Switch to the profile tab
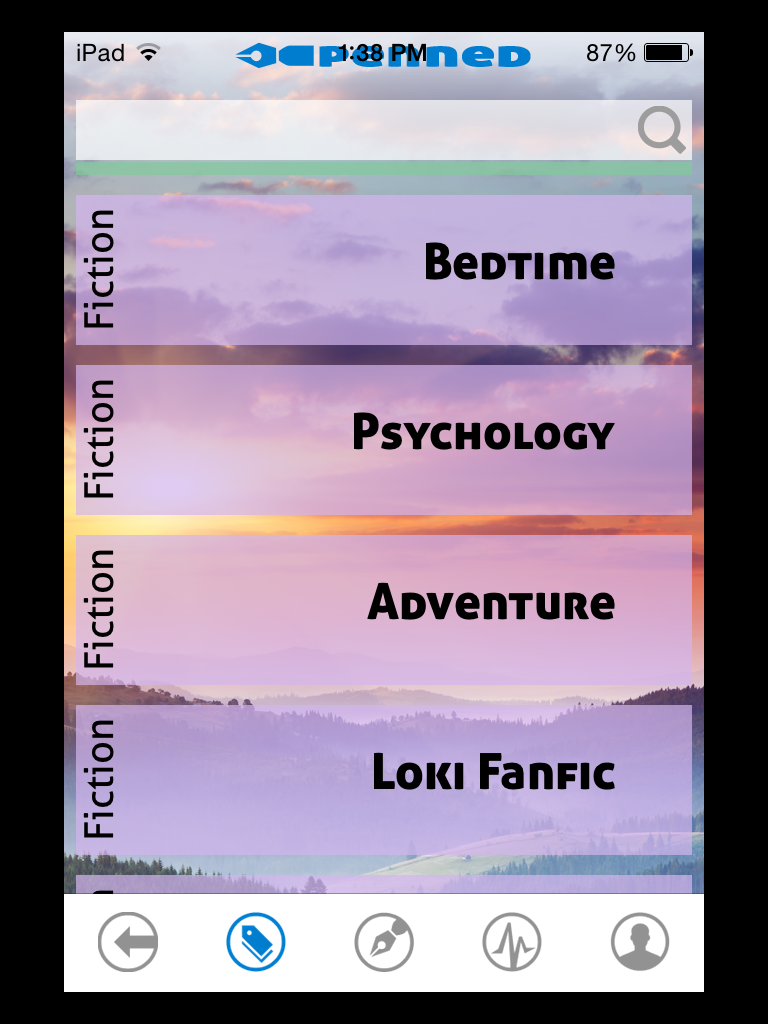768x1024 pixels. [x=640, y=942]
